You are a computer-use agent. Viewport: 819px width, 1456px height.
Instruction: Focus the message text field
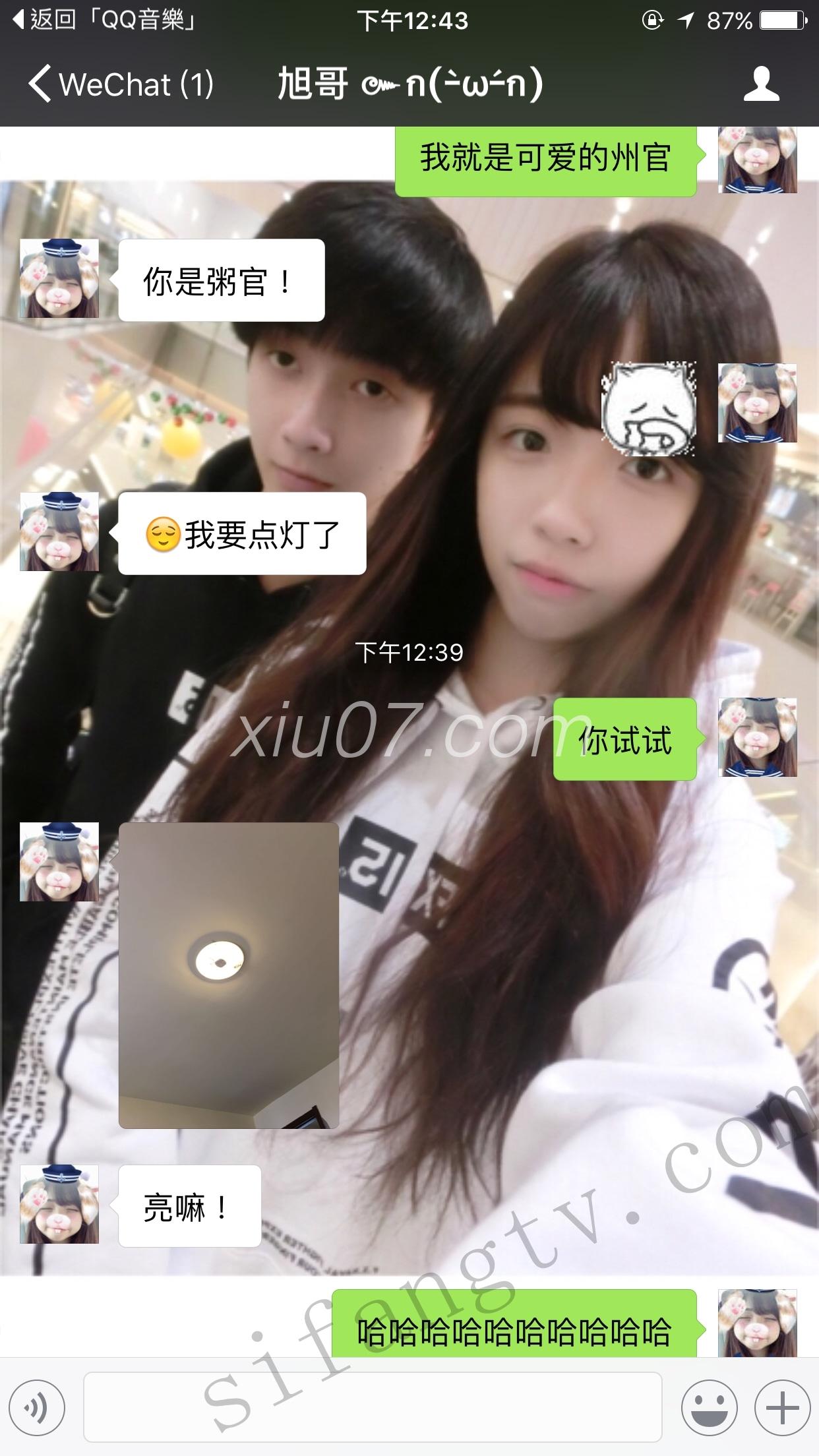tap(373, 1408)
